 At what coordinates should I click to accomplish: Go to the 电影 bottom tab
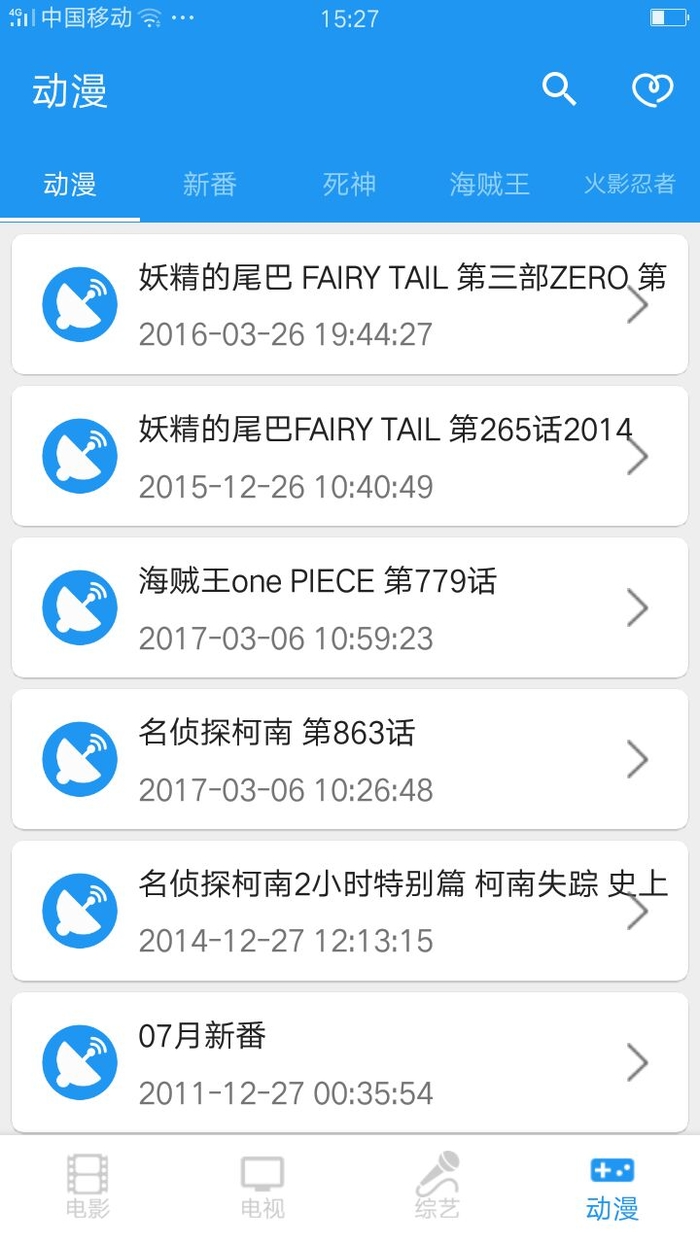pyautogui.click(x=87, y=1188)
